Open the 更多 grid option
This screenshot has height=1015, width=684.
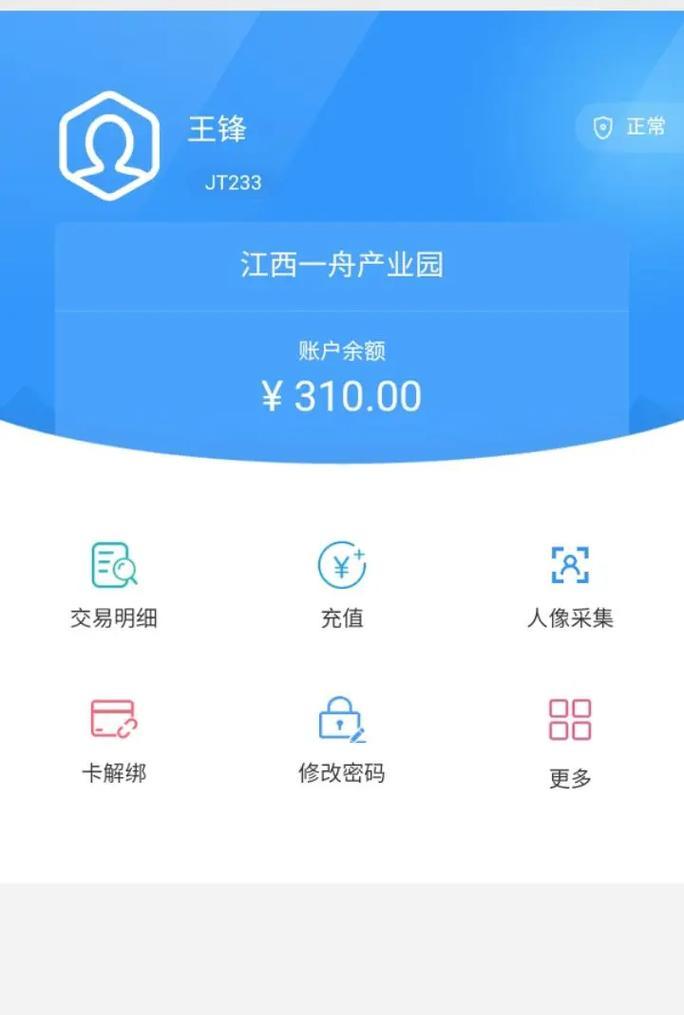click(569, 741)
